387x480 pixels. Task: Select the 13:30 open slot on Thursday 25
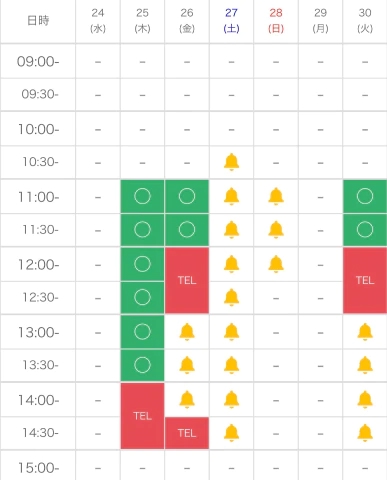(x=142, y=365)
